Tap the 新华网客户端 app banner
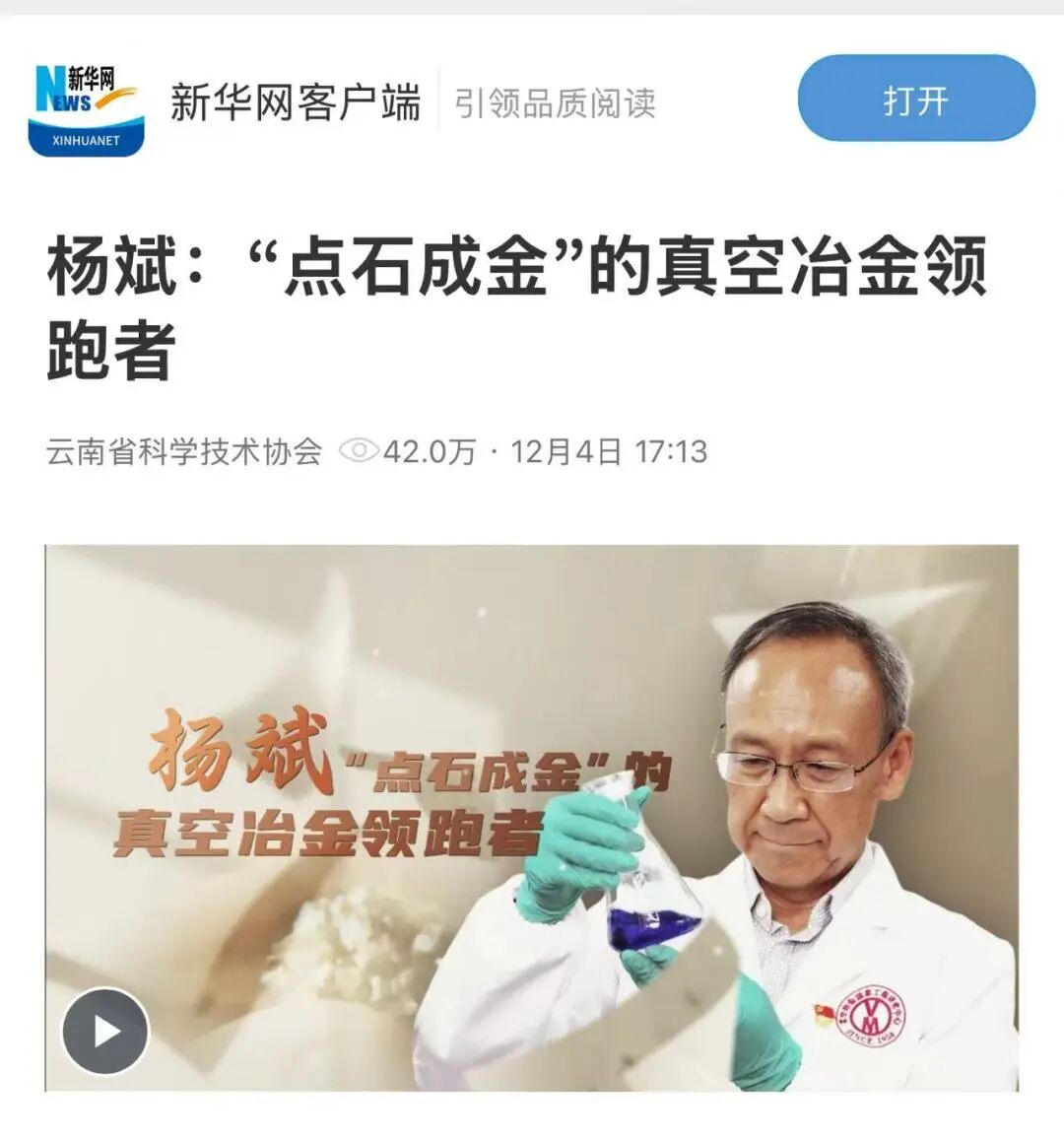The height and width of the screenshot is (1140, 1064). click(295, 102)
